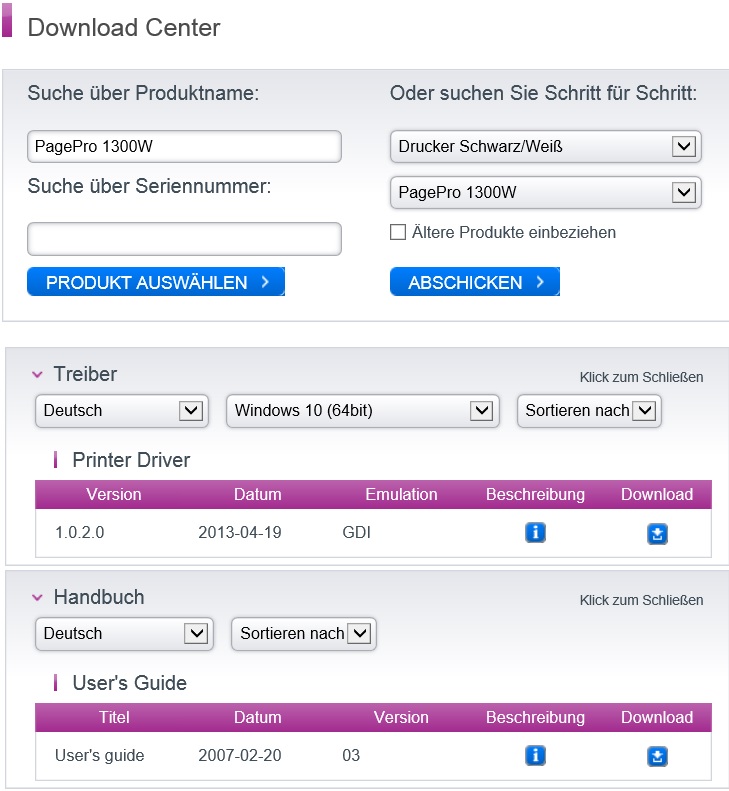Collapse the Treiber section
The height and width of the screenshot is (791, 729).
pyautogui.click(x=641, y=377)
